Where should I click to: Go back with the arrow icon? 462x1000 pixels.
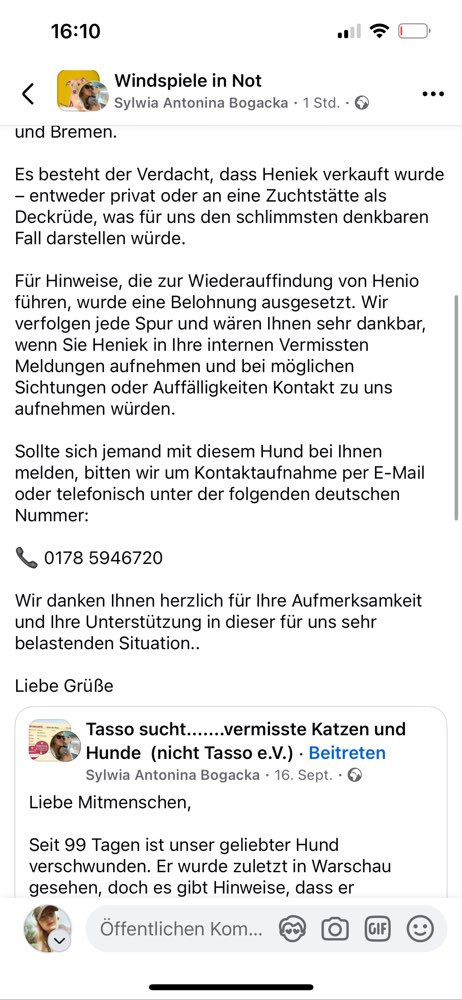[27, 93]
